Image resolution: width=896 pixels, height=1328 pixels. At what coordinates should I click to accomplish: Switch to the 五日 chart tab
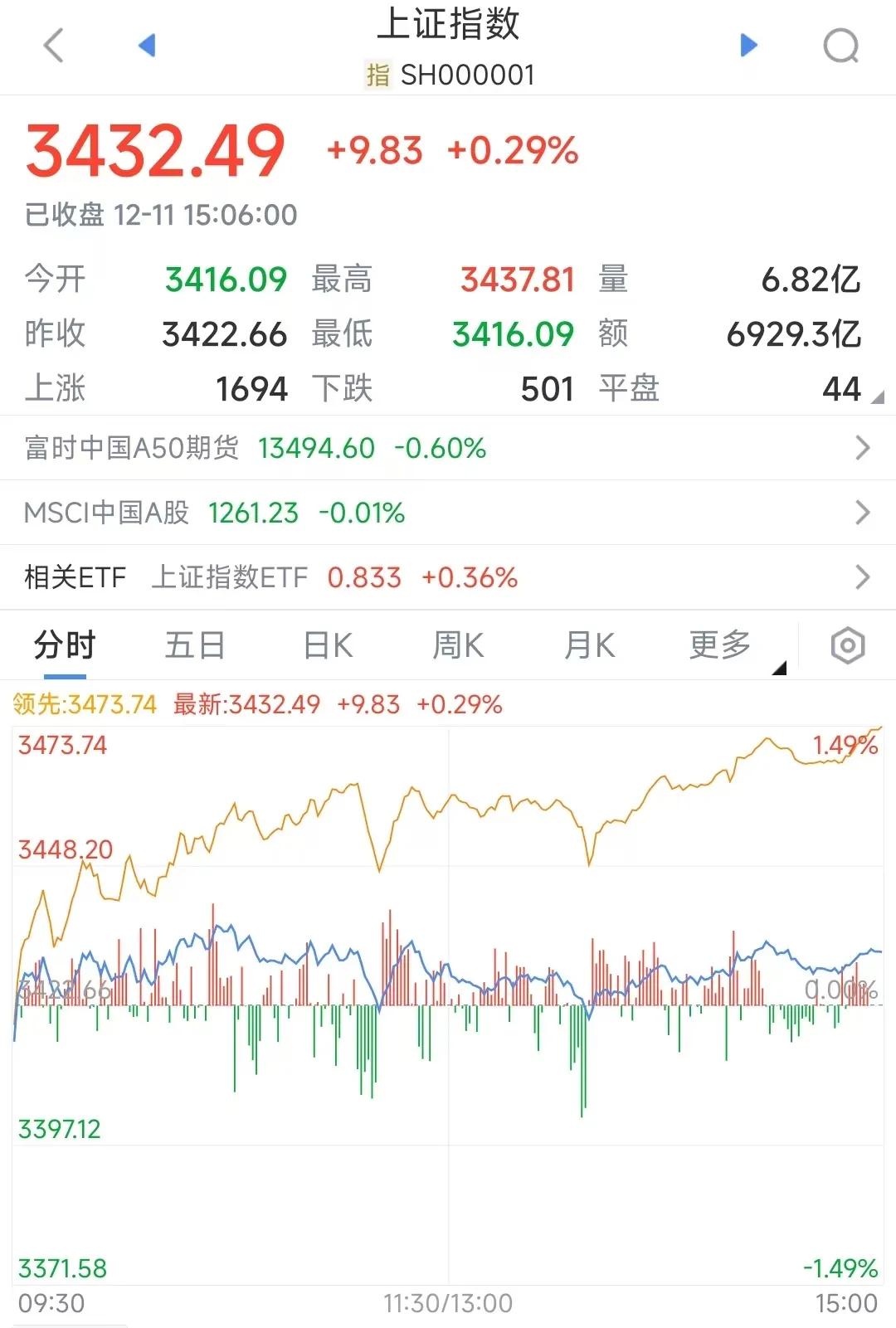(x=195, y=645)
